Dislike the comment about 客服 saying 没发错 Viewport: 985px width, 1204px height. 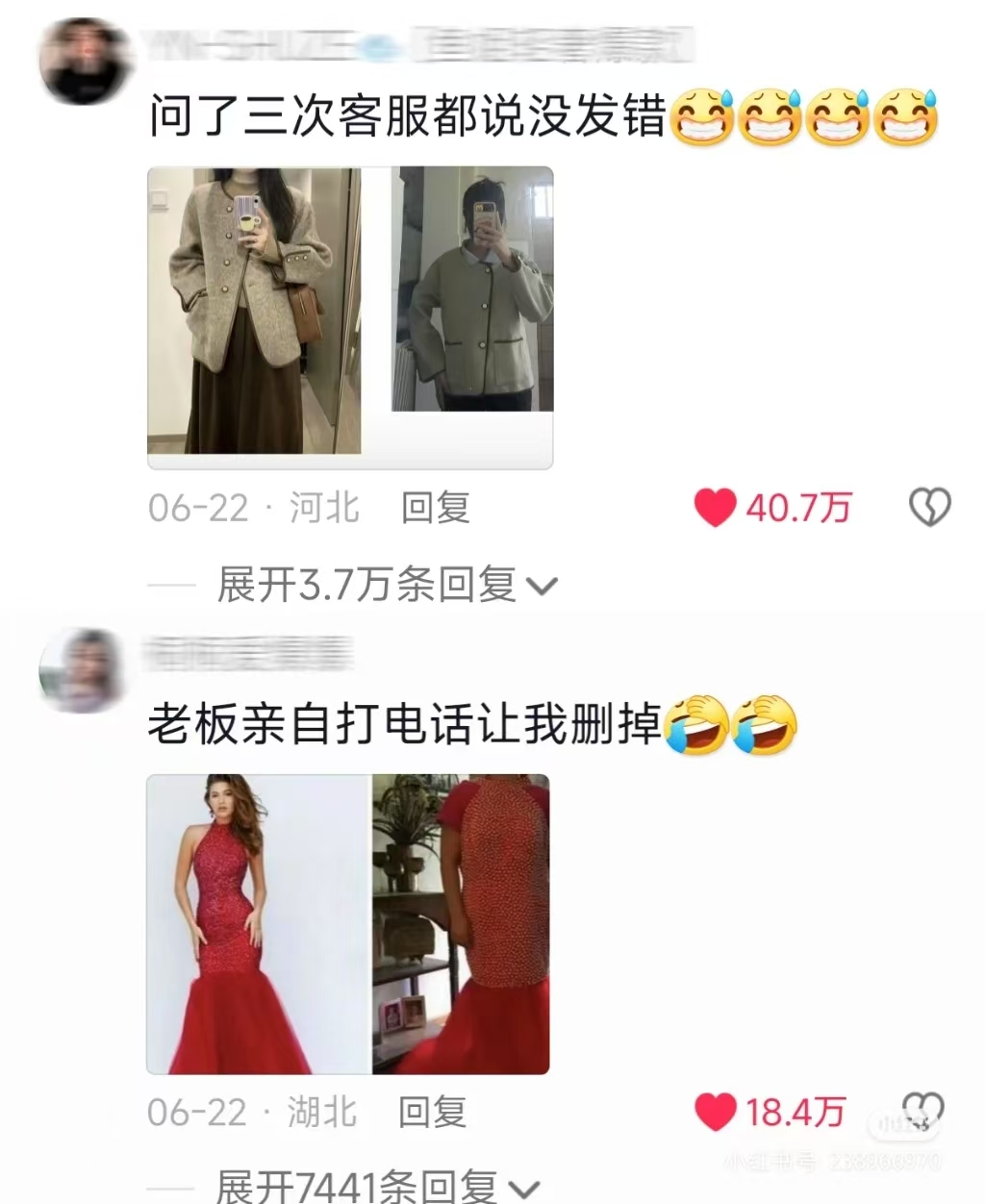pos(929,507)
